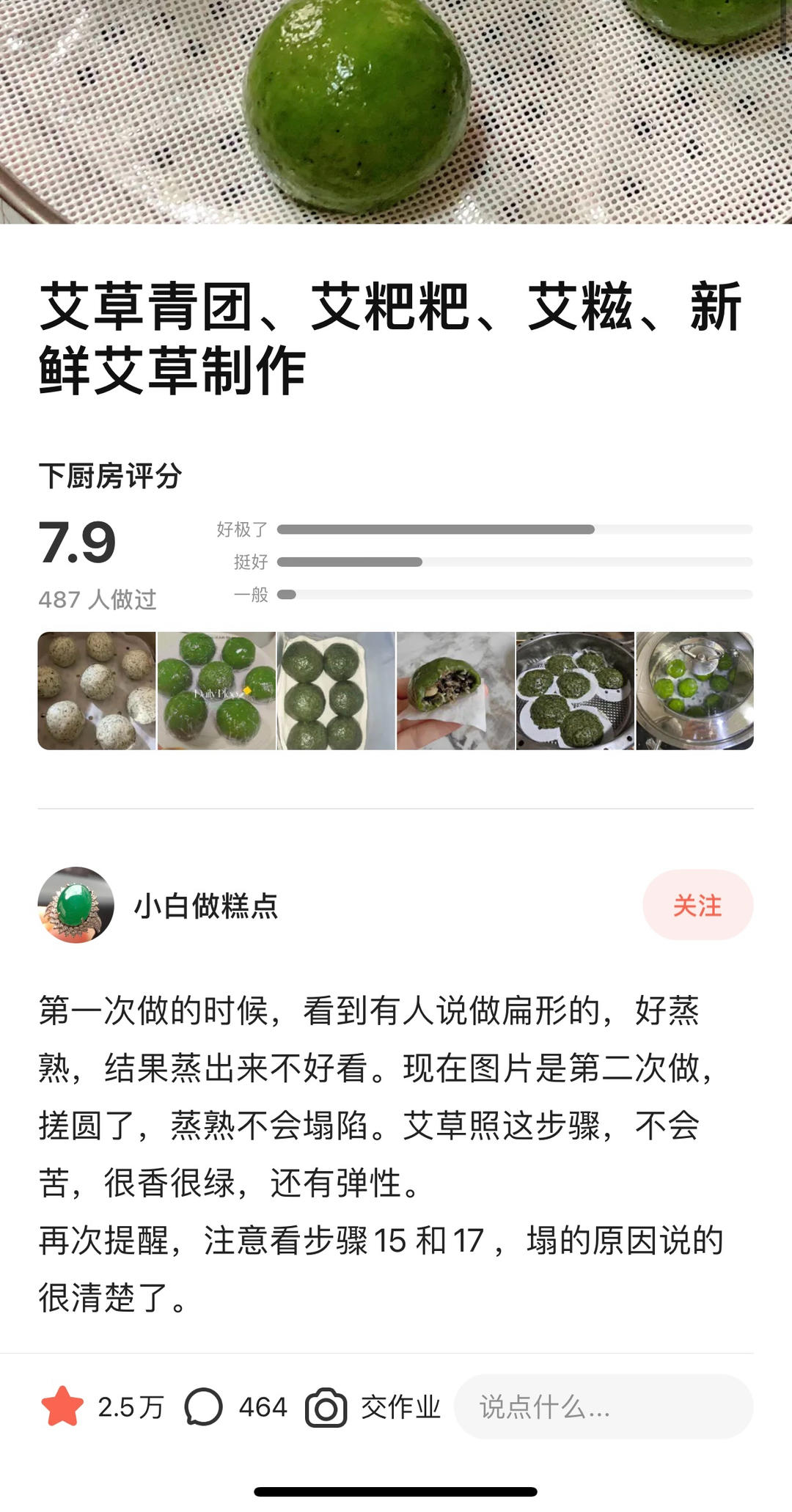Open the recipe cover photo of the green 青团
Screen dimensions: 792x1512
(396, 110)
